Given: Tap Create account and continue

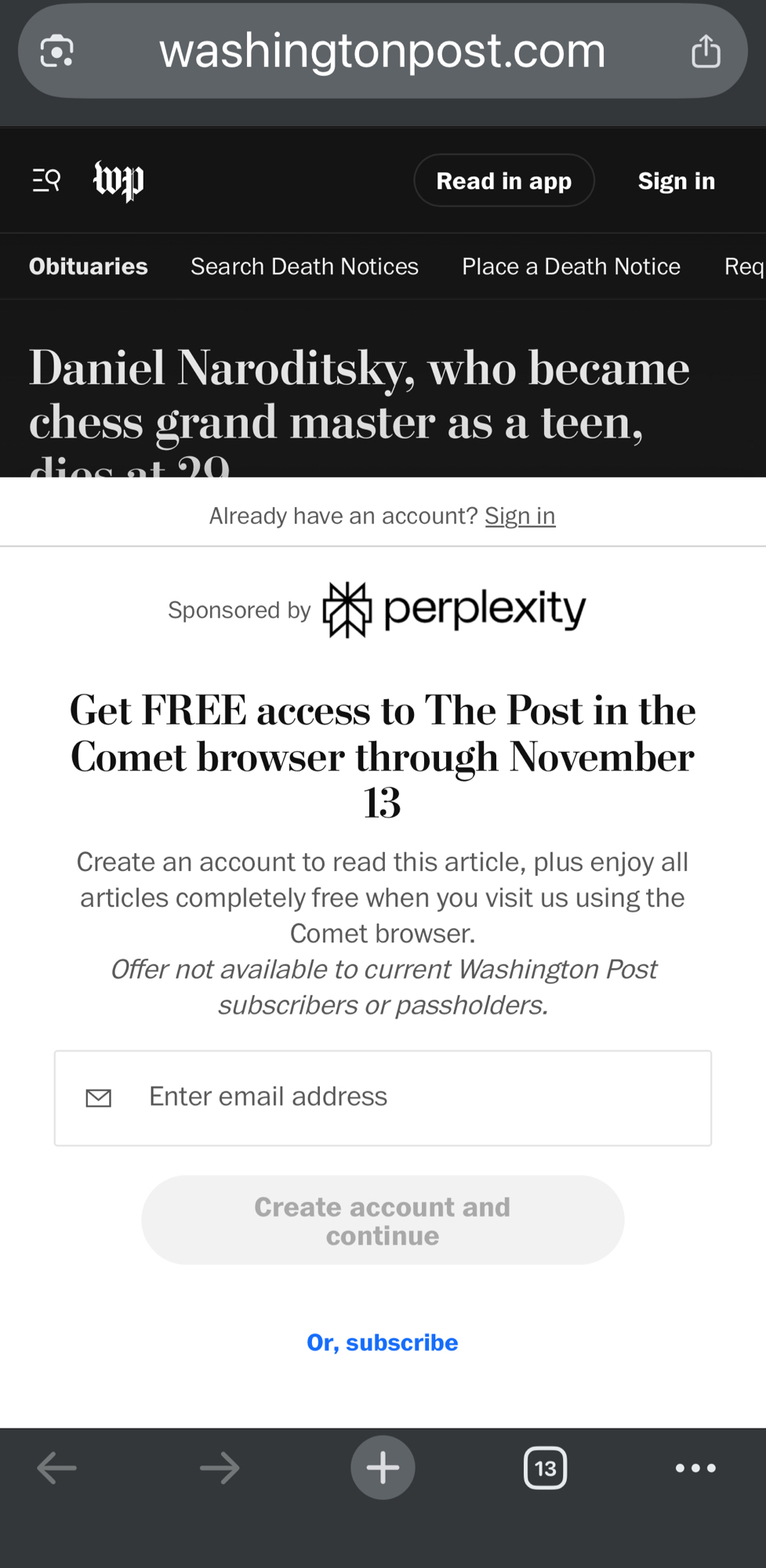Looking at the screenshot, I should (x=383, y=1220).
